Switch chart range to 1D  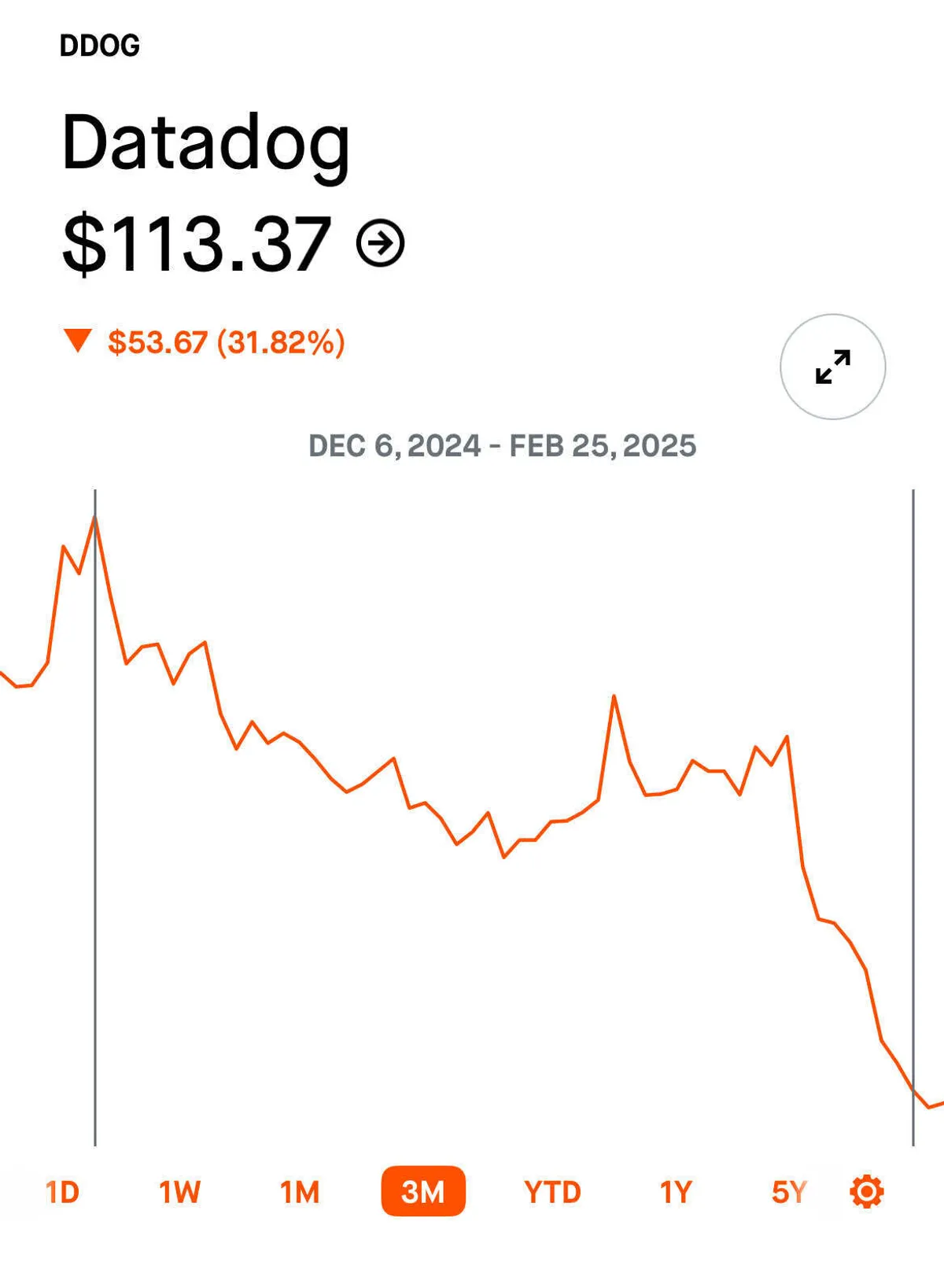tap(62, 1192)
